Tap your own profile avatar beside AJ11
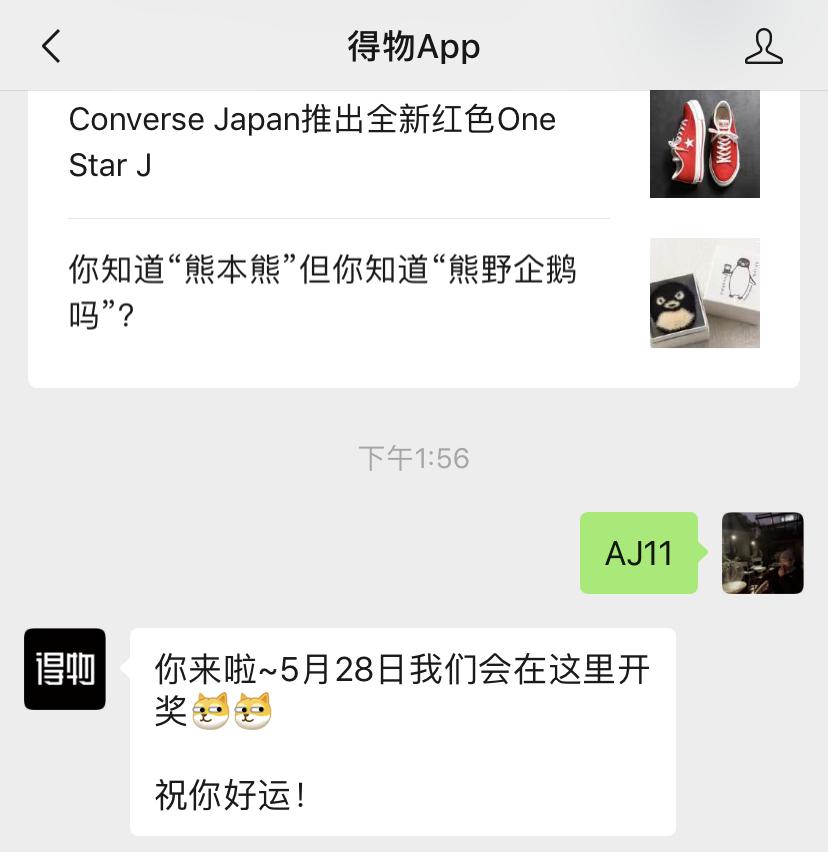828x852 pixels. point(762,553)
